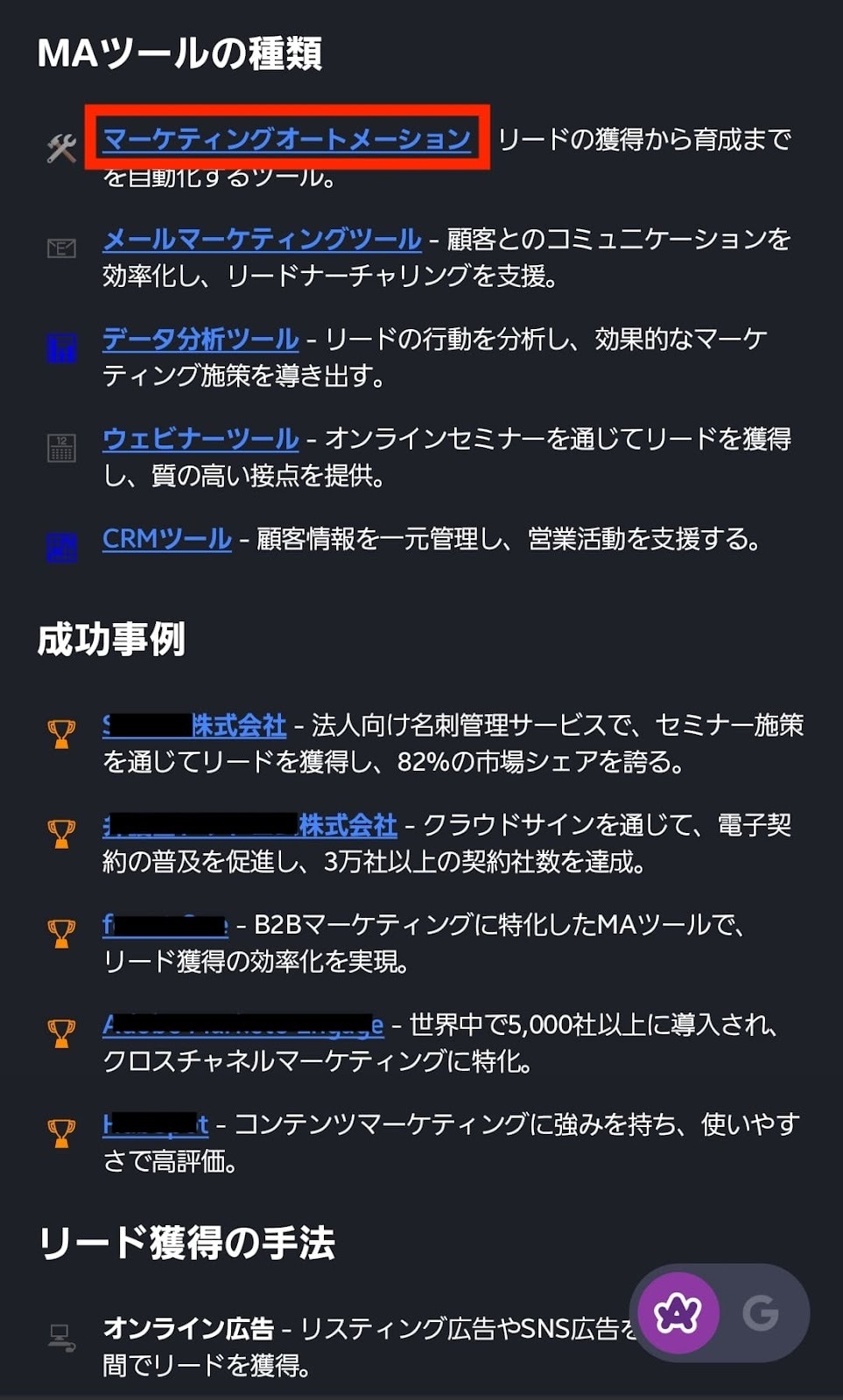Open the link about B2Bマーケティング MAツール
The height and width of the screenshot is (1400, 843).
click(x=165, y=925)
